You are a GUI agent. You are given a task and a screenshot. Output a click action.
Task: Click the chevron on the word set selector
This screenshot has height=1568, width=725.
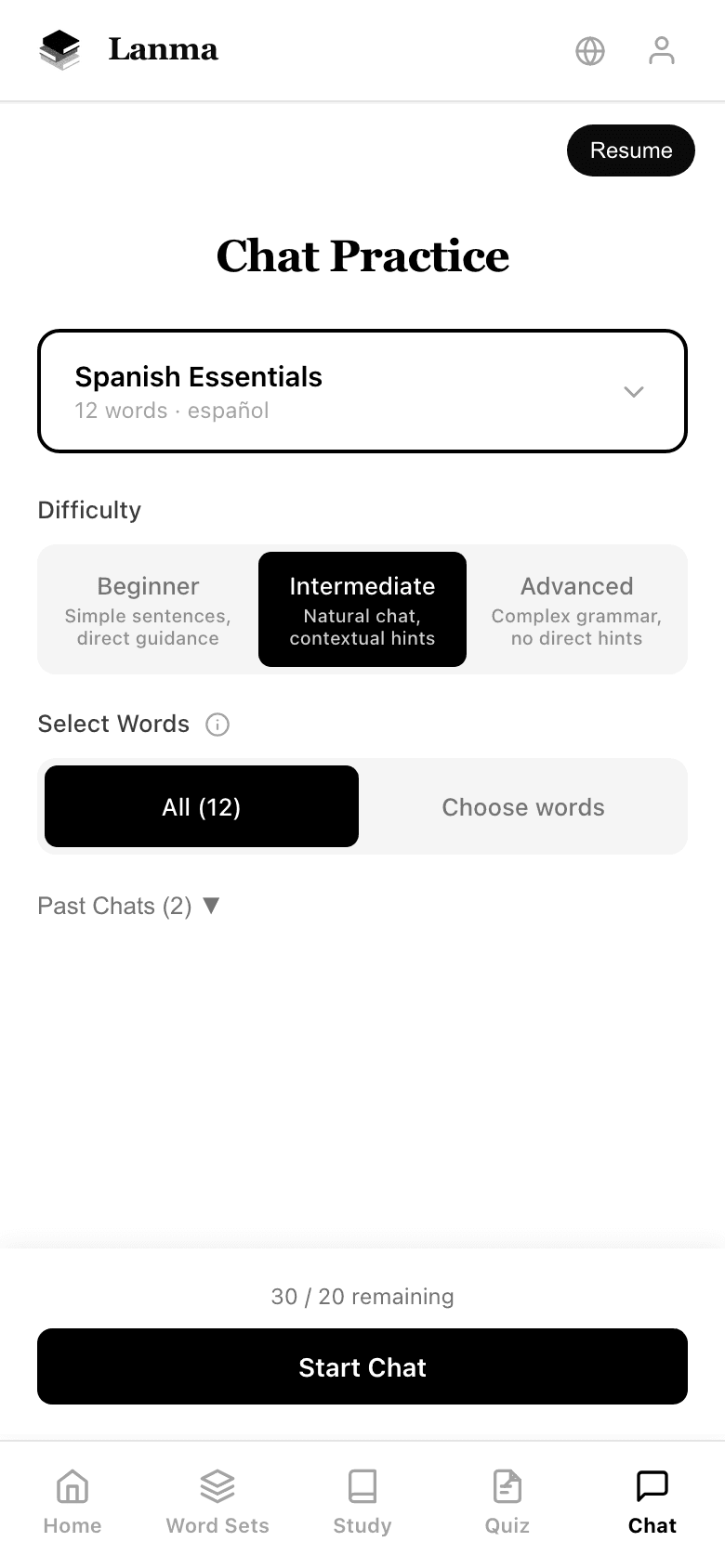(634, 391)
